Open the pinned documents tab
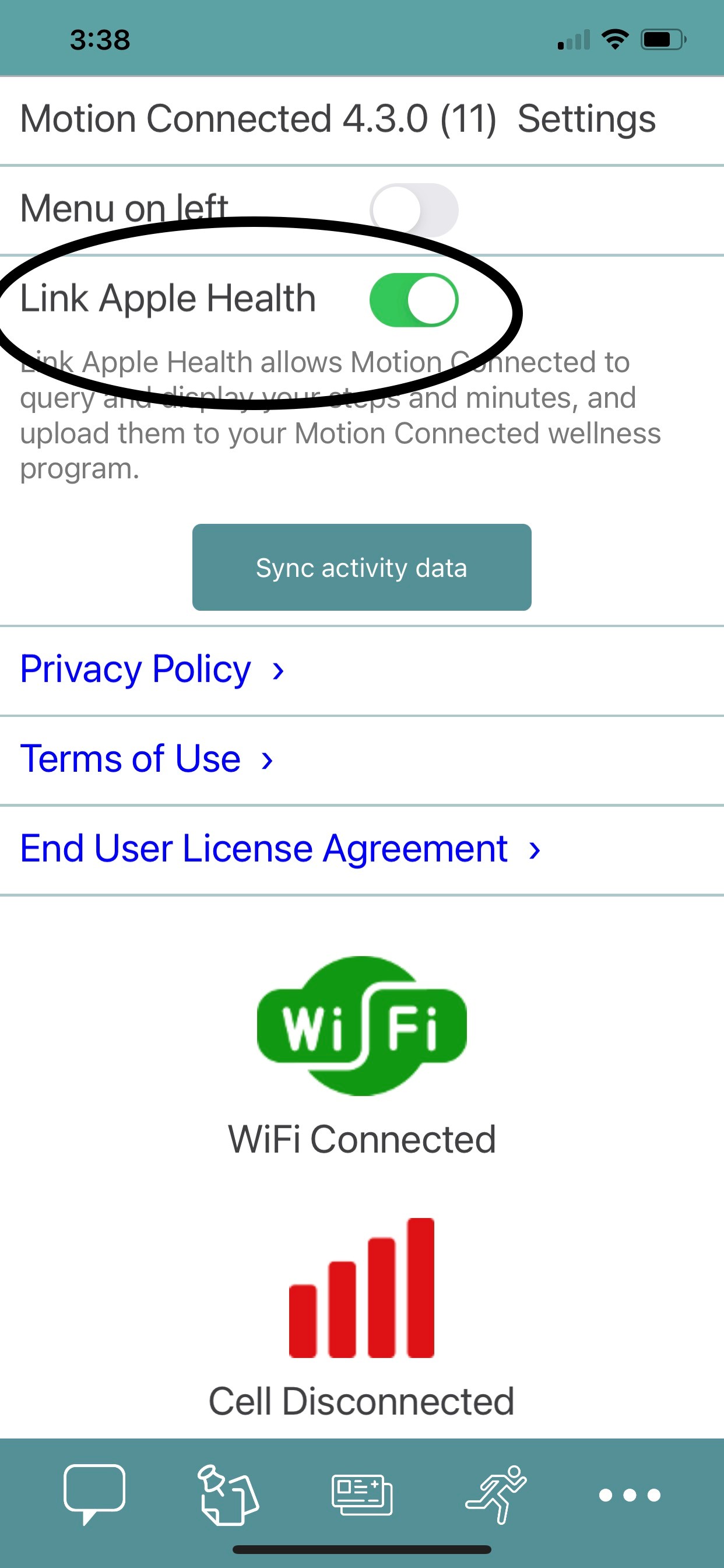 click(228, 1494)
